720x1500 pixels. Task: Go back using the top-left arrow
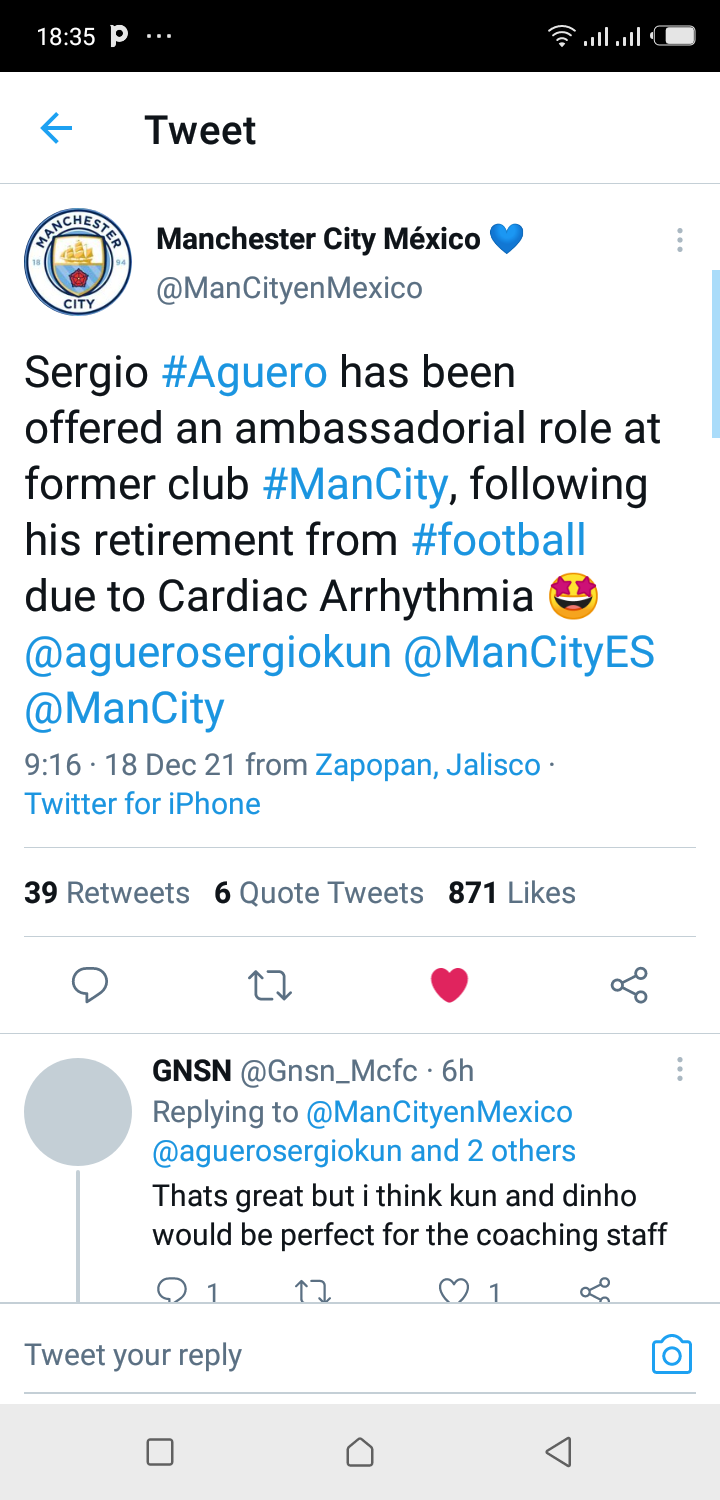[56, 128]
